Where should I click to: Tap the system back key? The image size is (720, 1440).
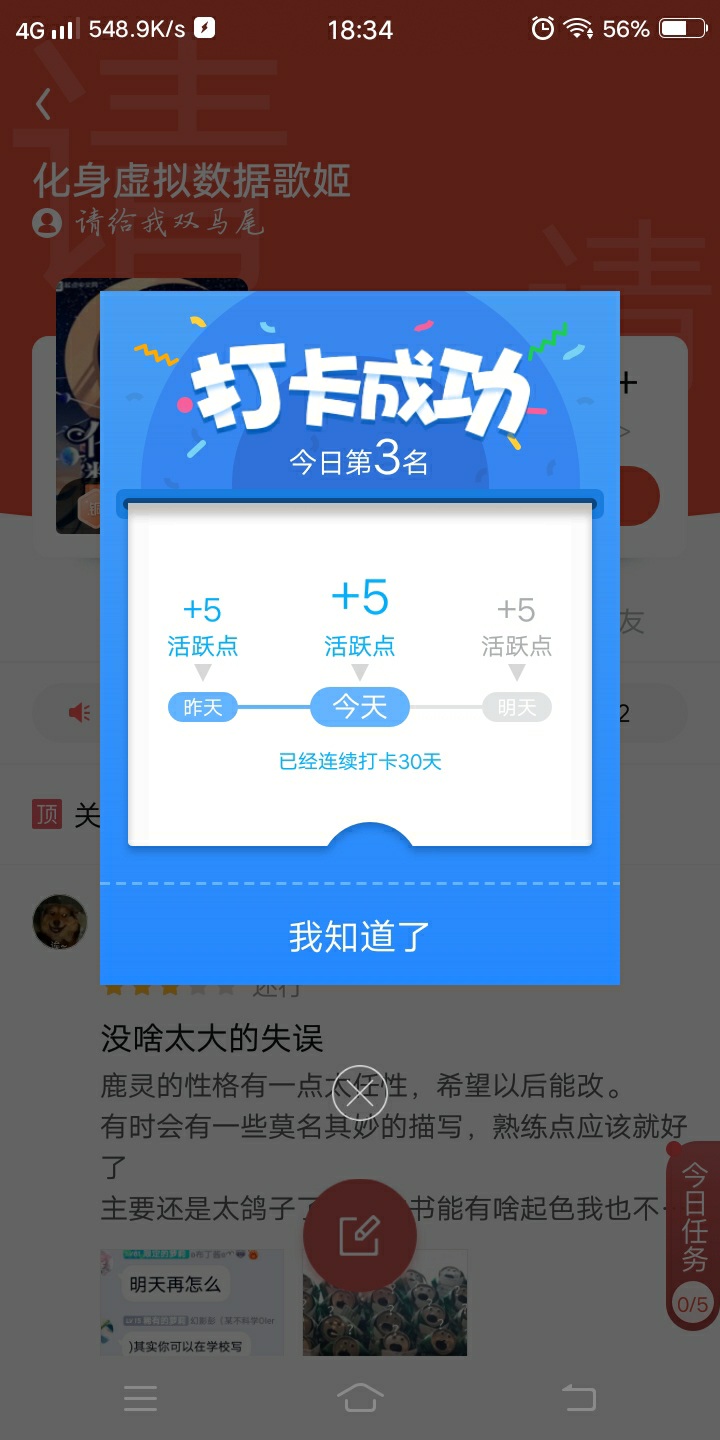point(578,1397)
